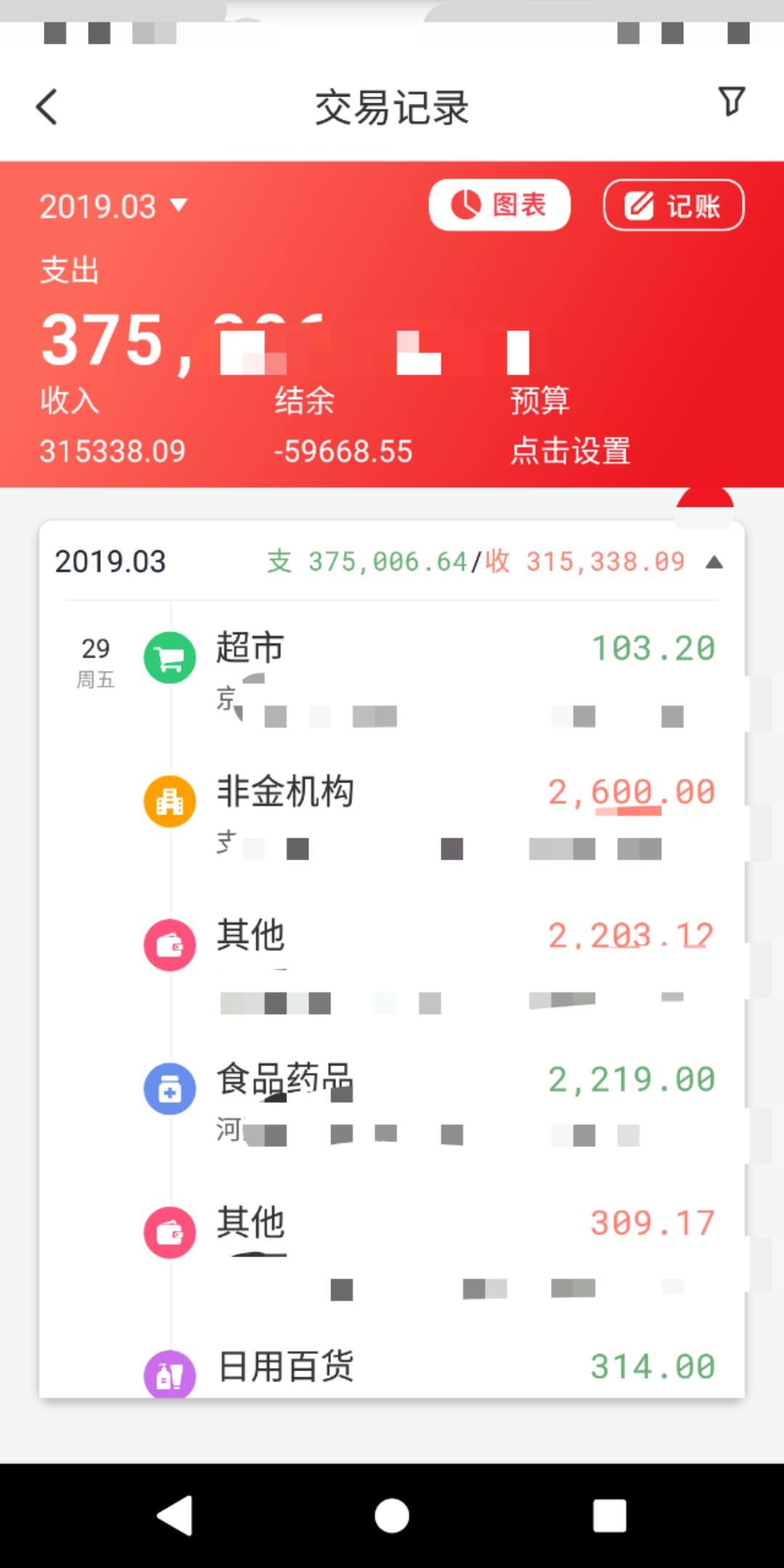Tap 记账 to add a record

674,205
